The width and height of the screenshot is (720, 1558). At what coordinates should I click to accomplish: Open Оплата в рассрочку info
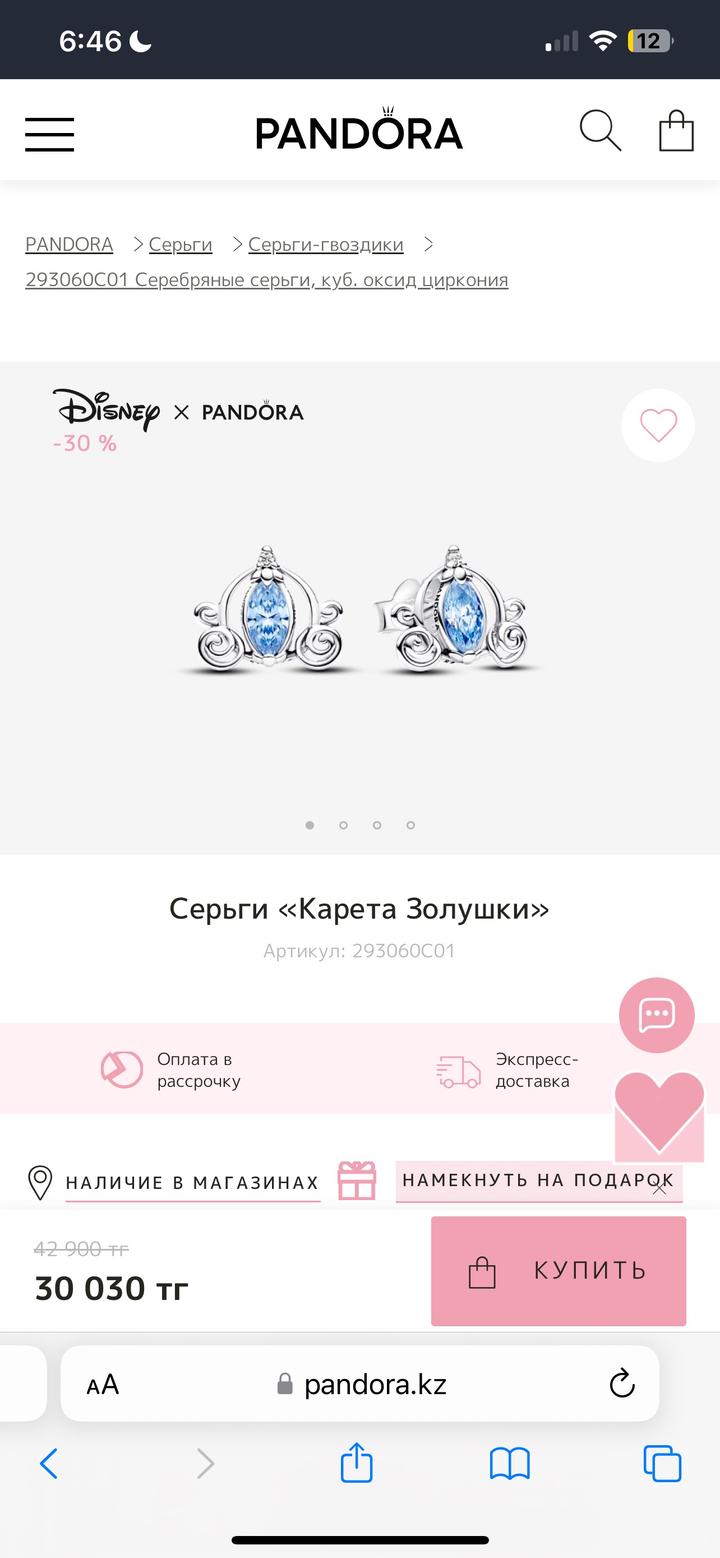click(172, 1070)
